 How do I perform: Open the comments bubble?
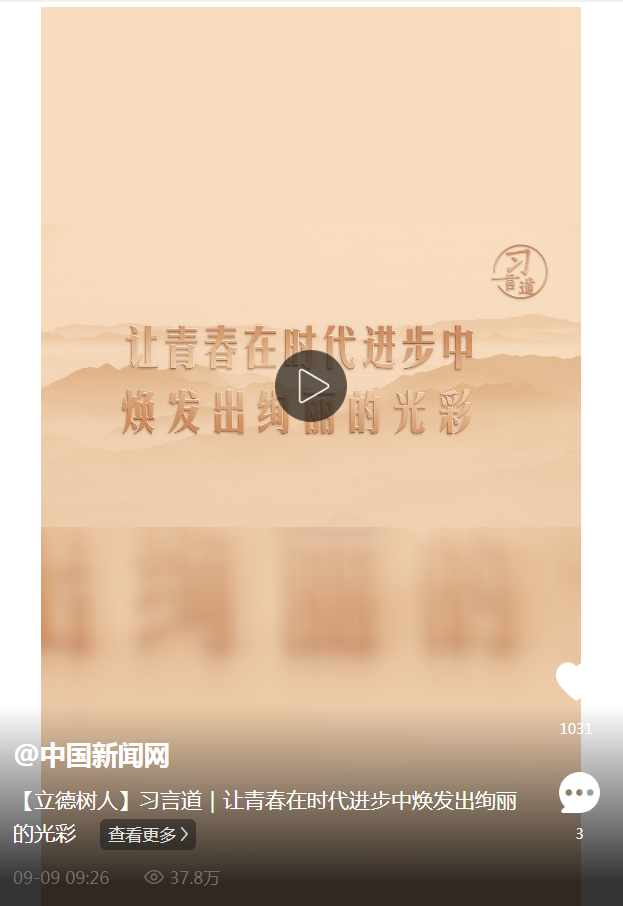(579, 793)
